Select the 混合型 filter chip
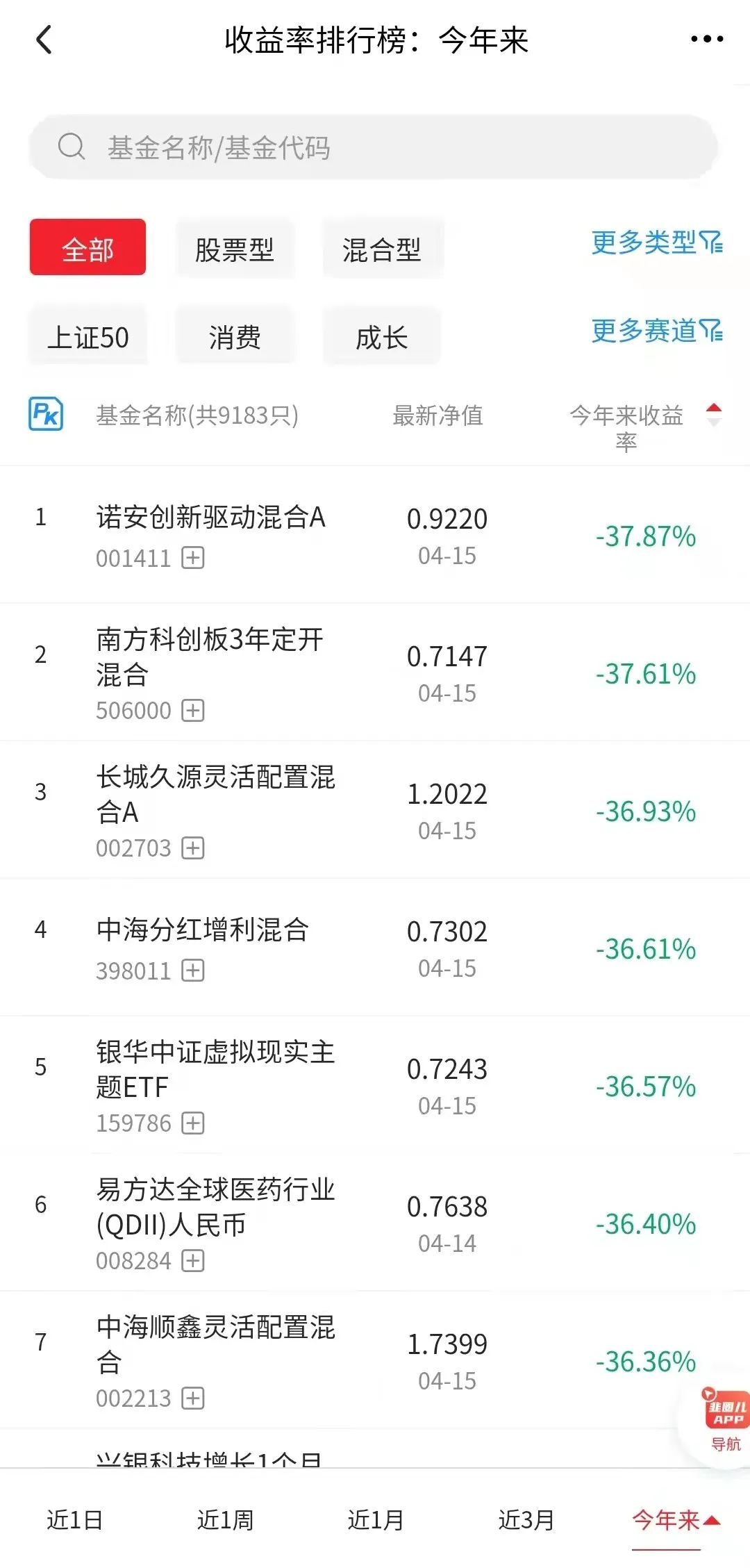 click(382, 249)
